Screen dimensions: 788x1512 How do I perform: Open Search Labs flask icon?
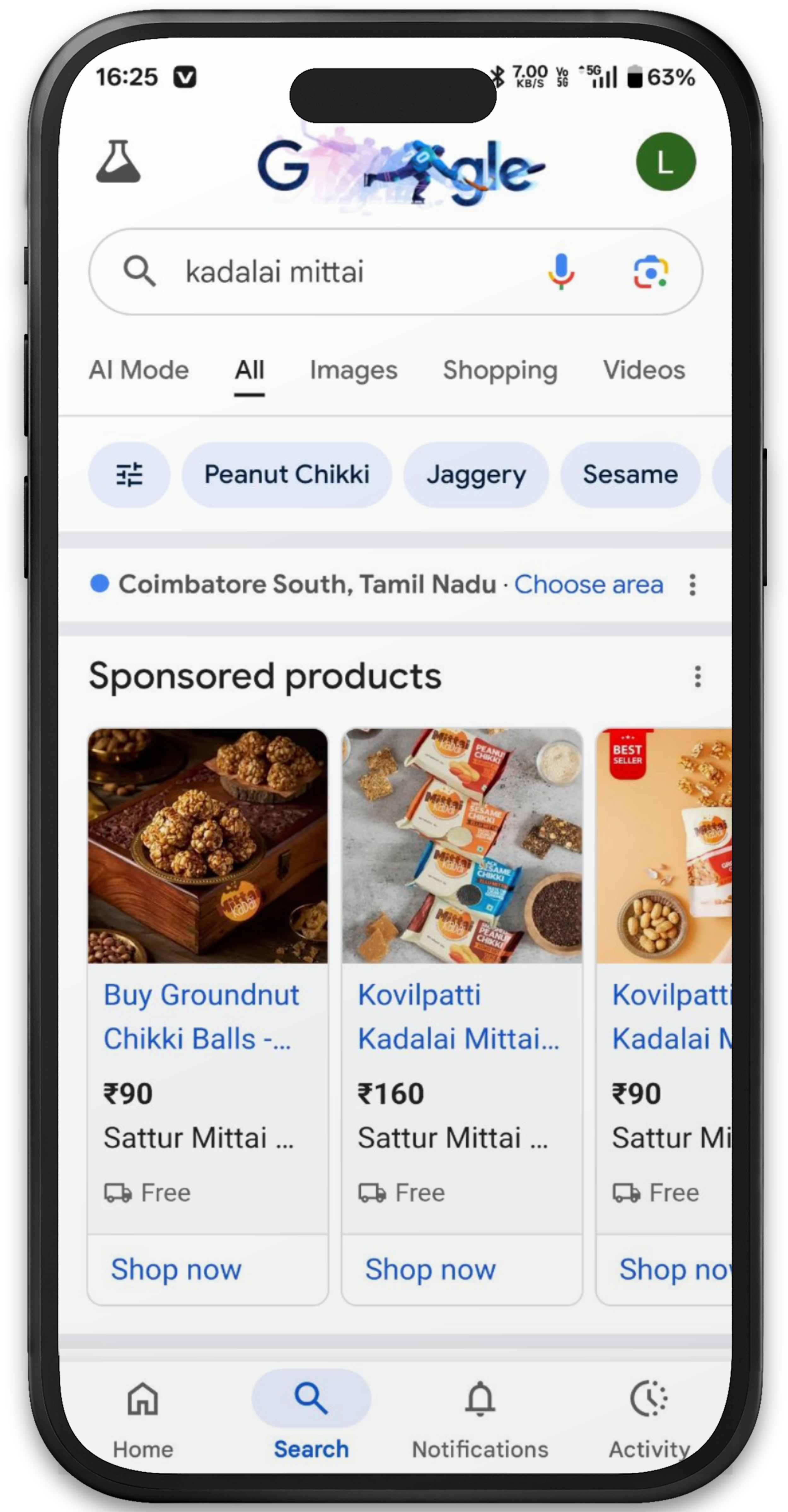(x=118, y=161)
